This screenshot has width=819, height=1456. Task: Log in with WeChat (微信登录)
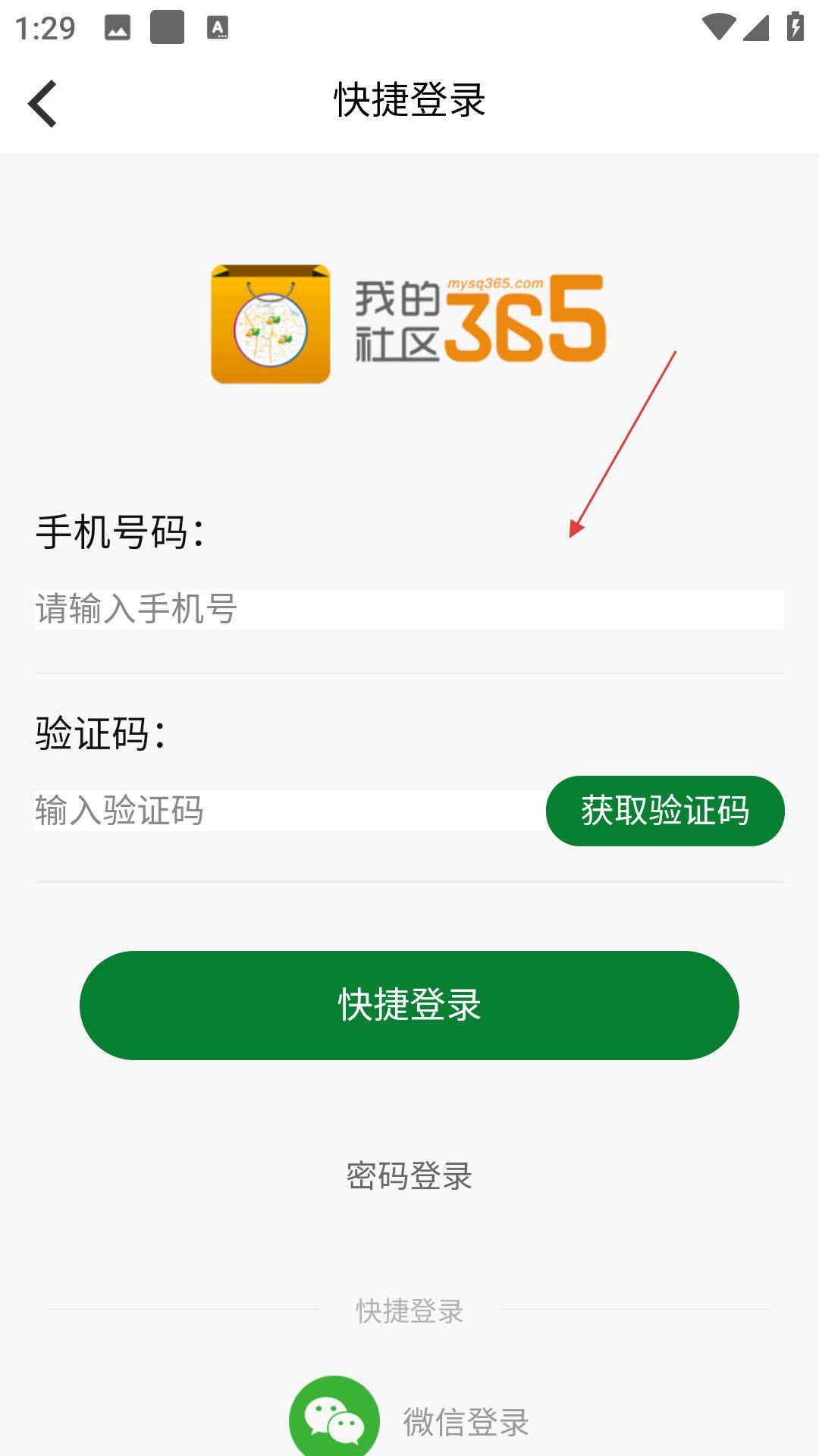(x=409, y=1420)
